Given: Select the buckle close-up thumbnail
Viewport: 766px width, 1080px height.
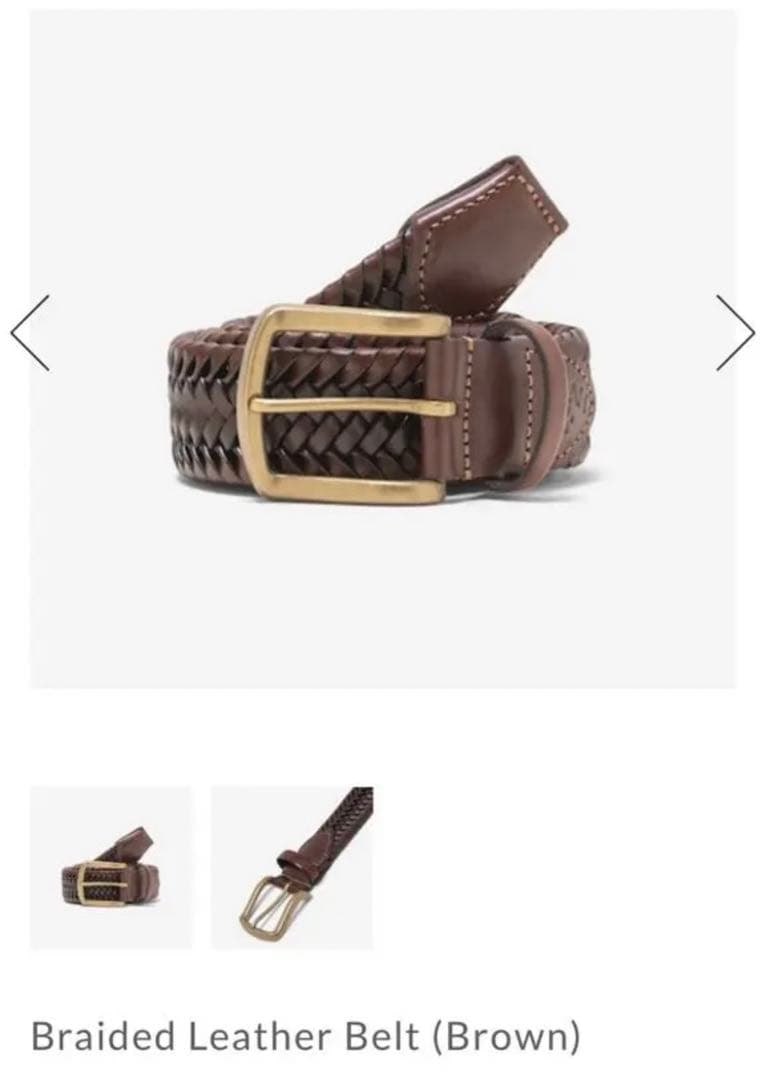Looking at the screenshot, I should 292,867.
